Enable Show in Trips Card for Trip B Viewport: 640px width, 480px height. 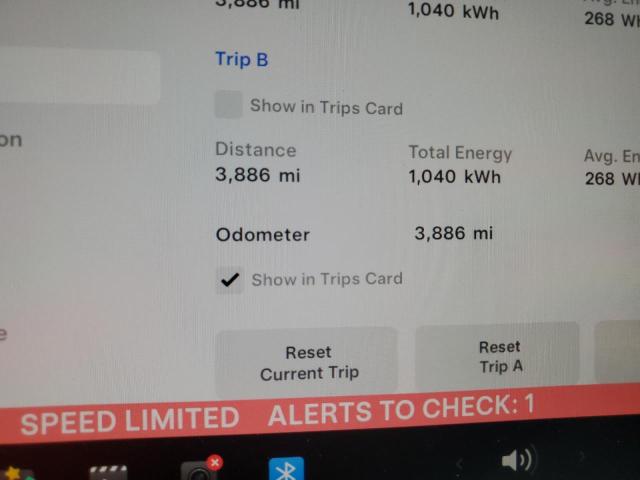point(229,105)
